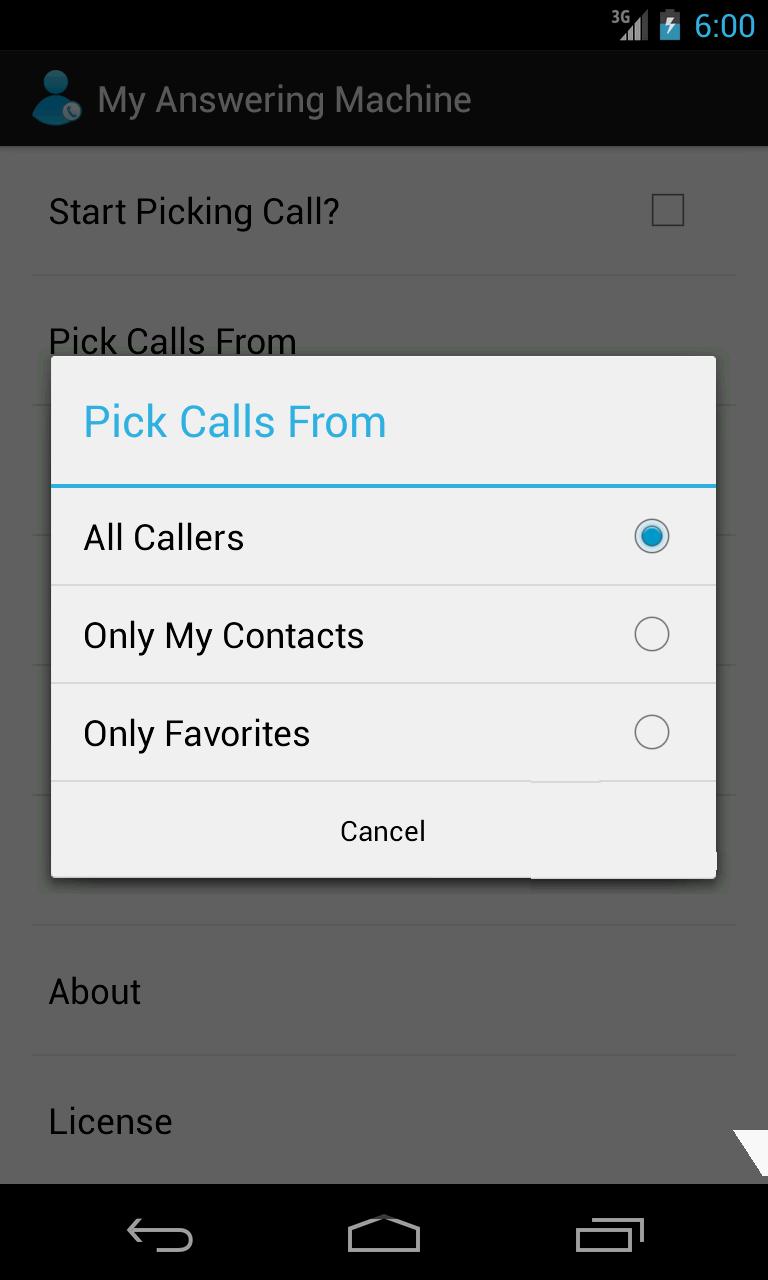Open the Pick Calls From setting
The image size is (768, 1280).
click(172, 341)
